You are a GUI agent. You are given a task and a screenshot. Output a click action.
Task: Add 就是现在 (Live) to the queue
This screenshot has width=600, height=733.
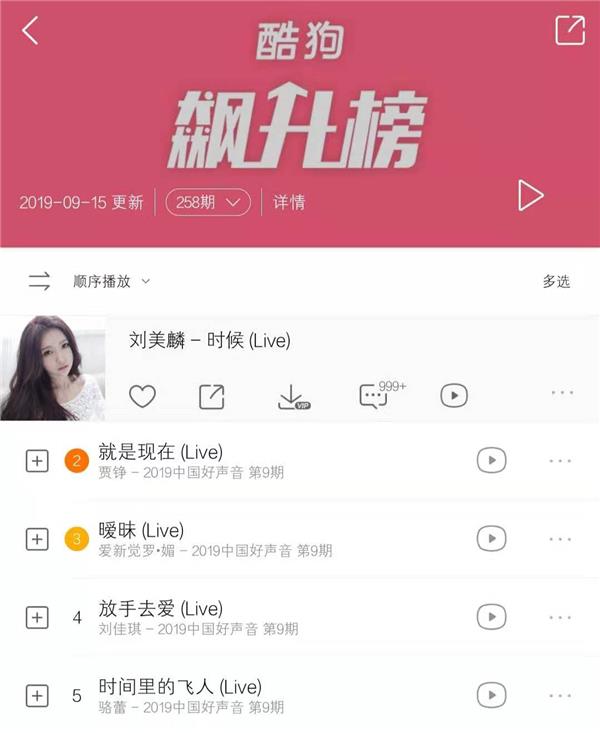(x=37, y=461)
